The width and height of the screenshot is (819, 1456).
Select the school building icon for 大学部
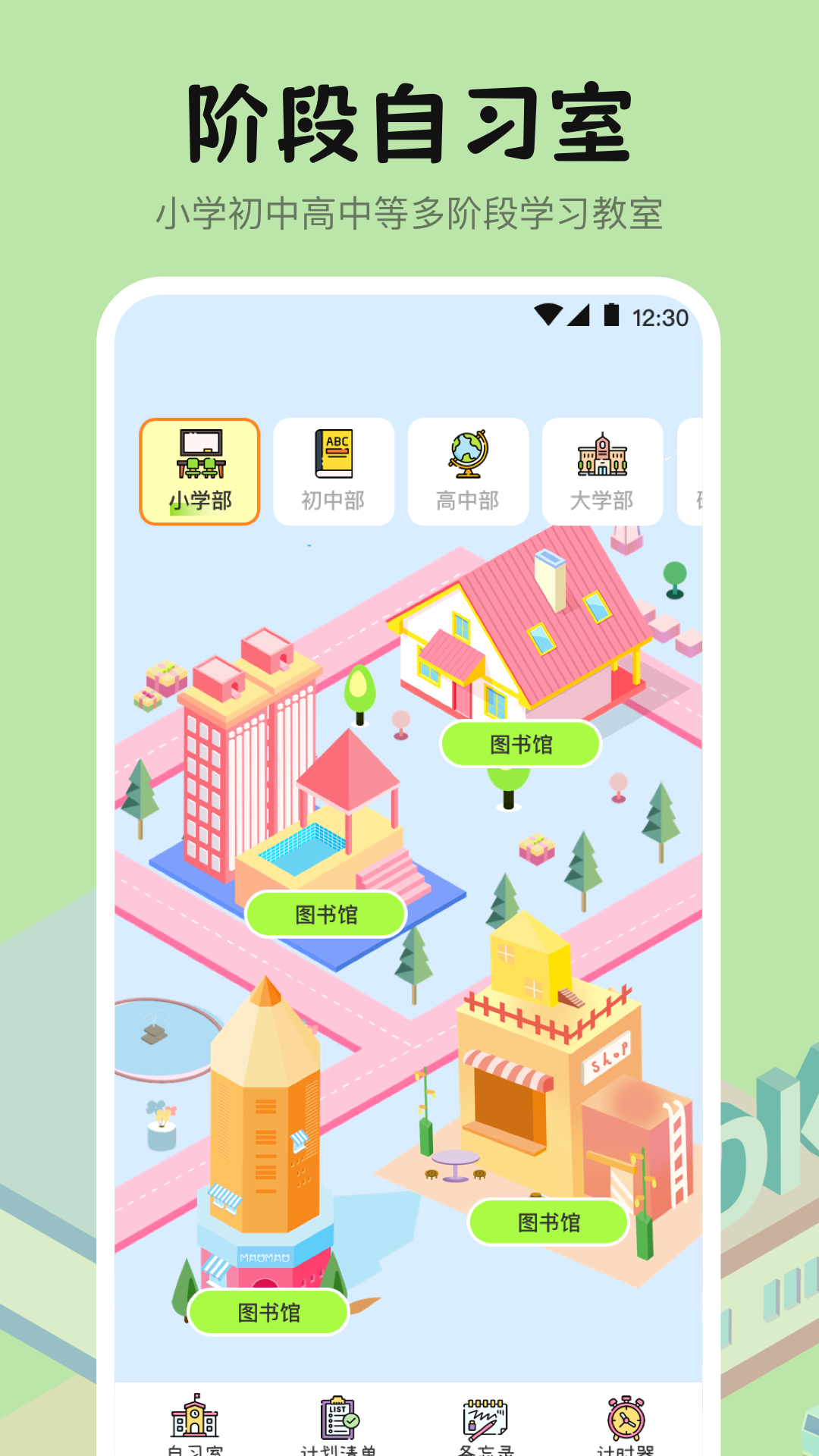[x=603, y=453]
